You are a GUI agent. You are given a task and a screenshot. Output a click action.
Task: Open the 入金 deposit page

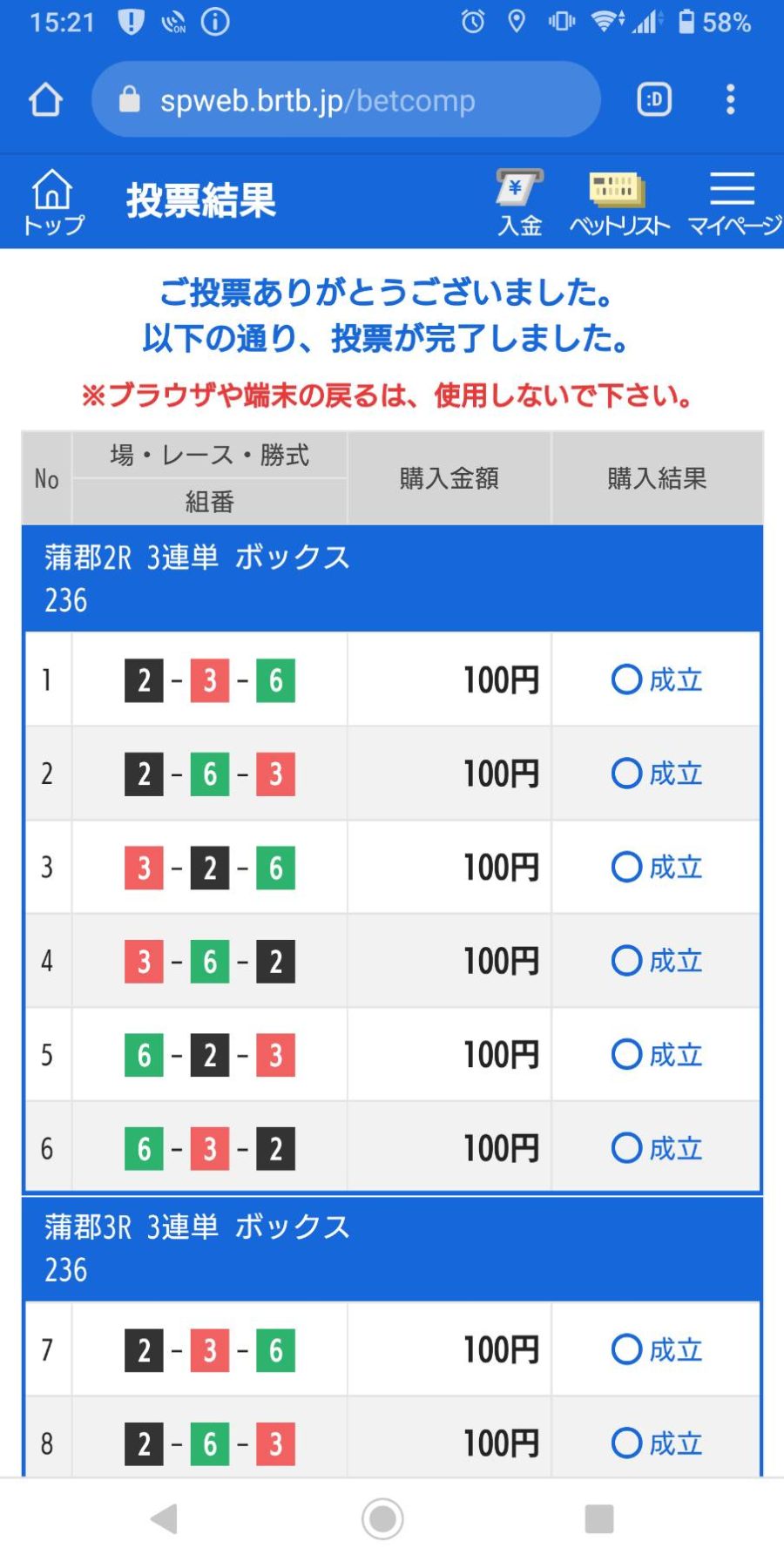520,202
